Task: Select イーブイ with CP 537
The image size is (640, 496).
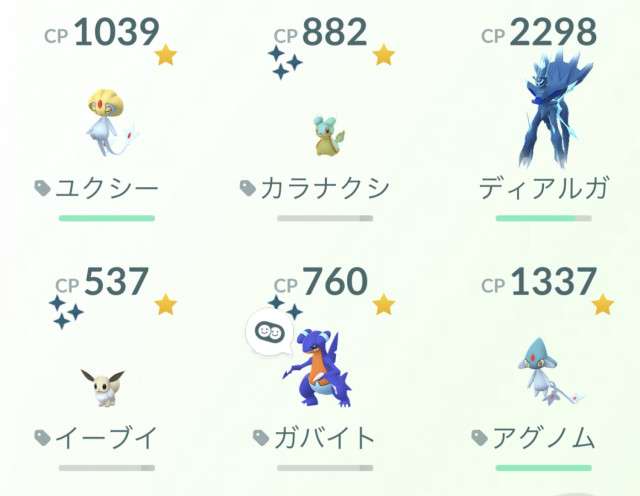Action: click(104, 387)
